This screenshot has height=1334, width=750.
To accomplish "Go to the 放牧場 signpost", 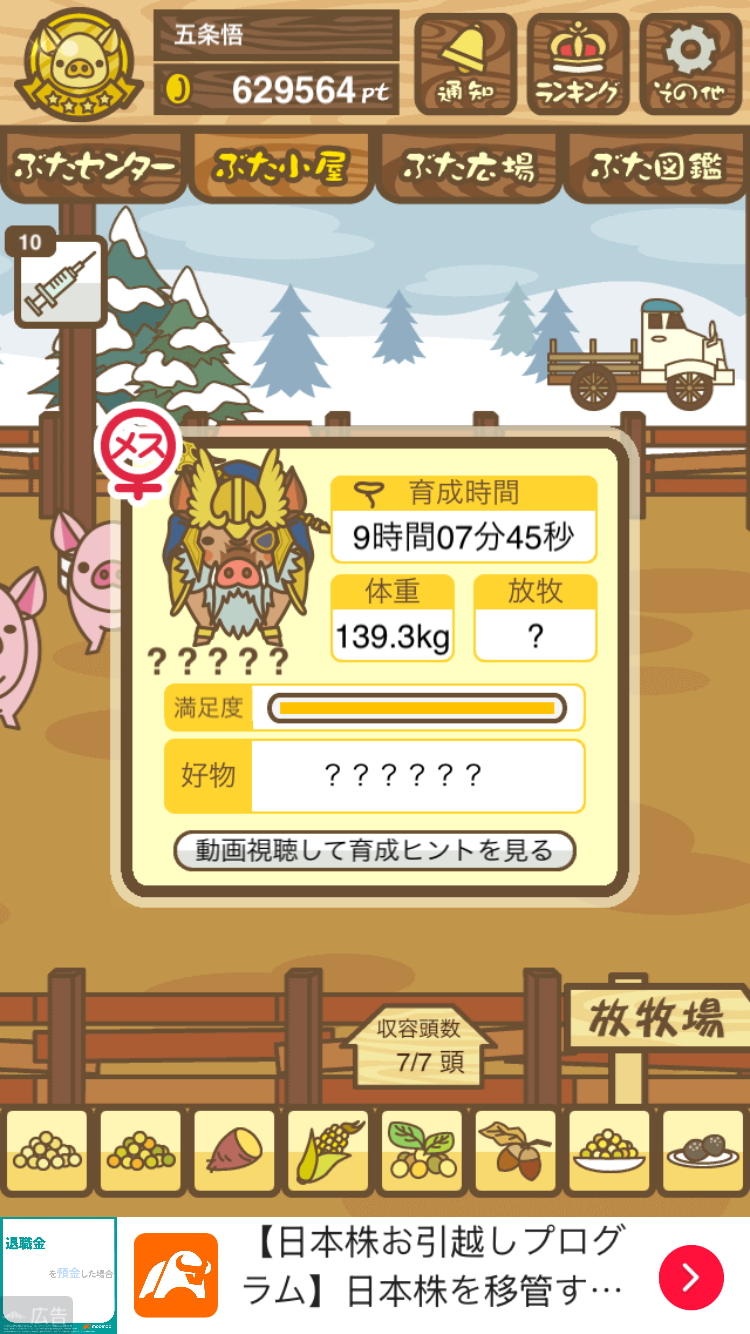I will (656, 1020).
